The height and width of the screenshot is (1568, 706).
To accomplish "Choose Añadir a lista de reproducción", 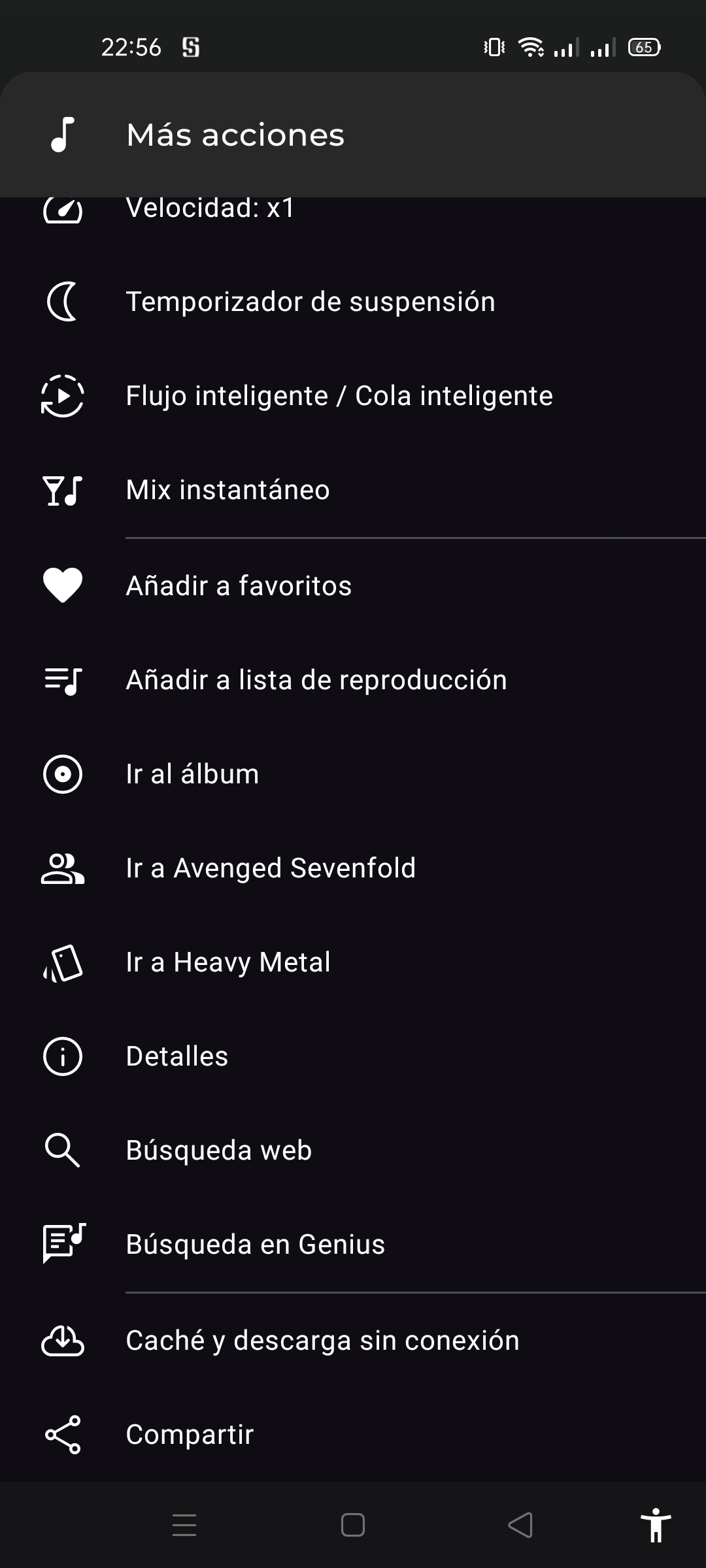I will click(353, 680).
